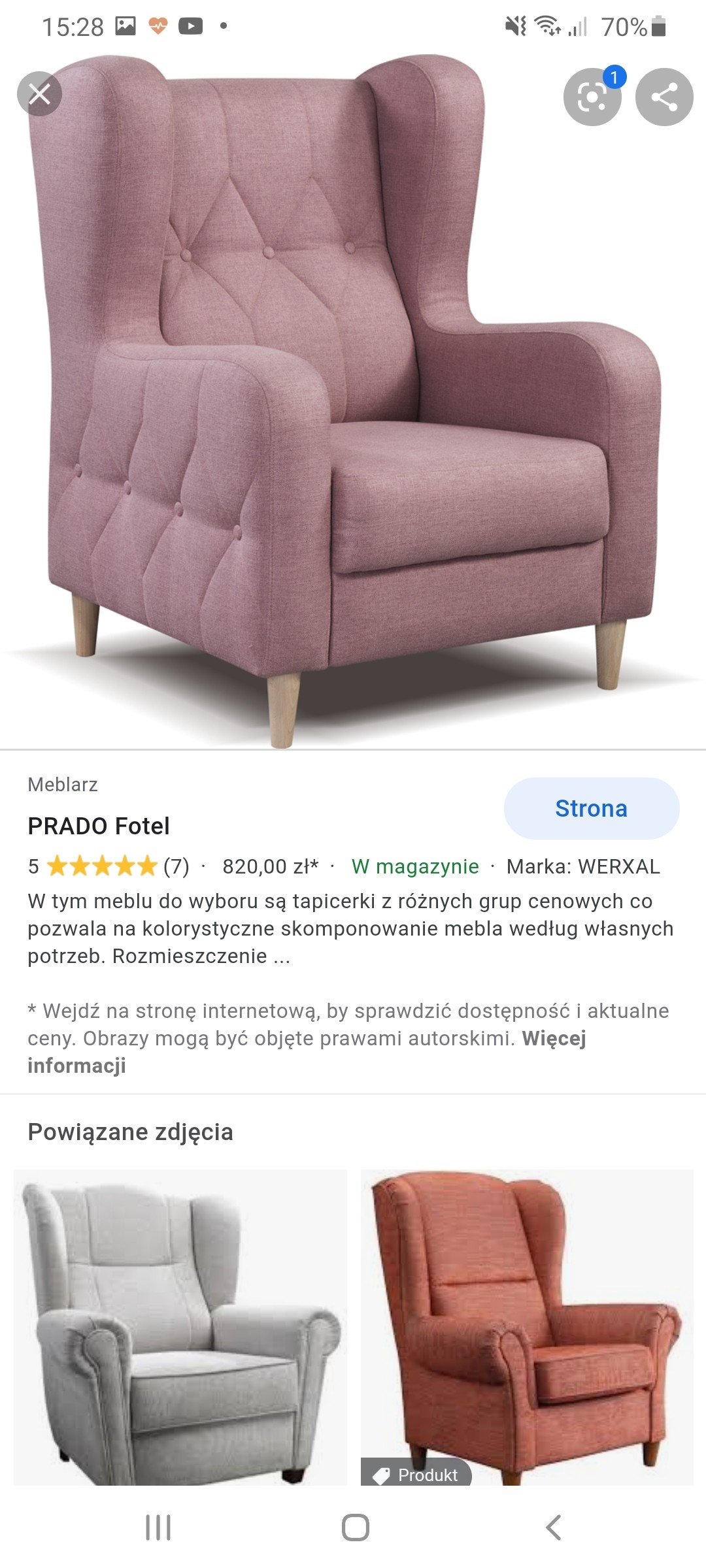
Task: Open recent apps from navigation bar
Action: click(158, 1527)
